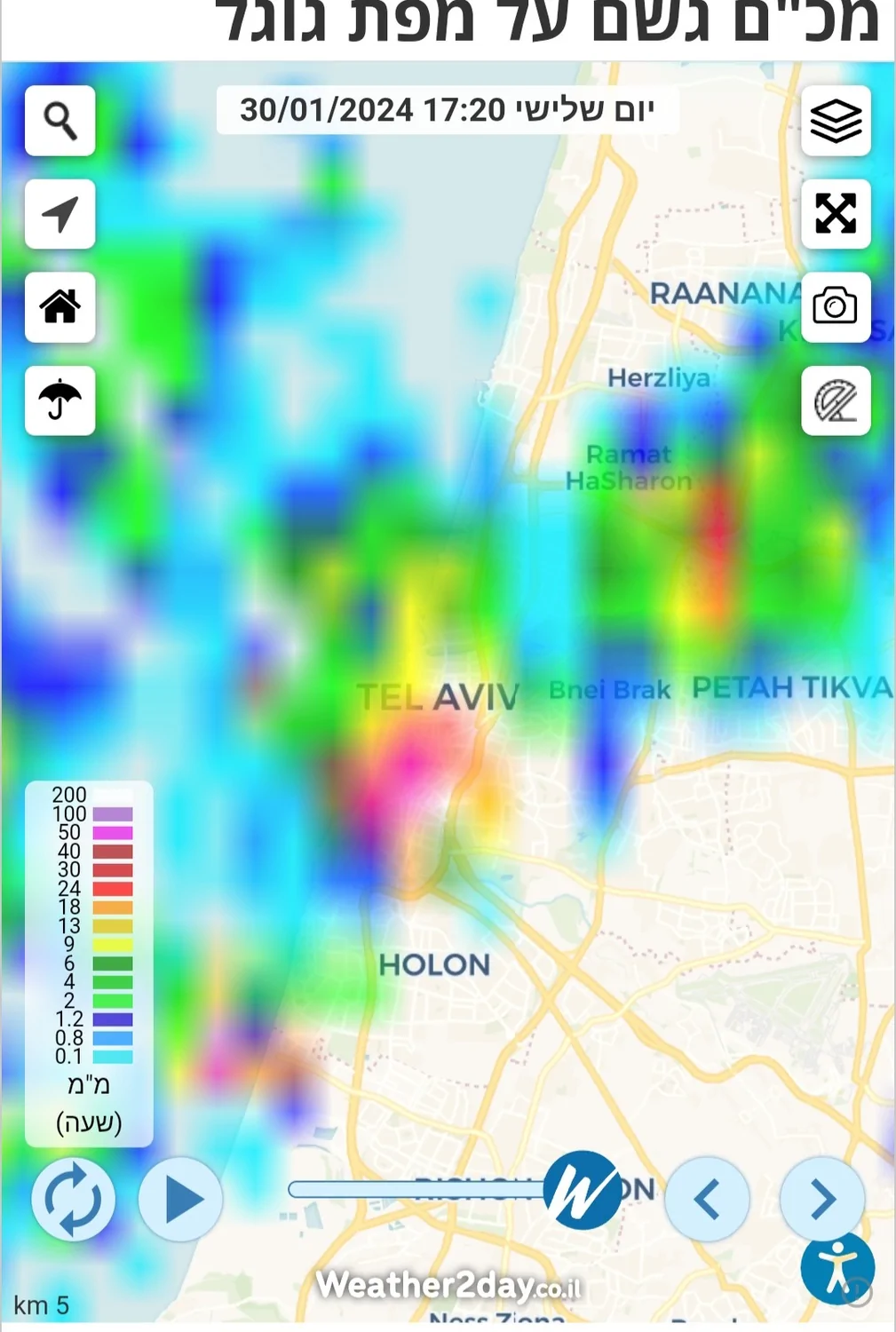
Task: Tap the umbrella rain forecast icon
Action: click(x=59, y=400)
